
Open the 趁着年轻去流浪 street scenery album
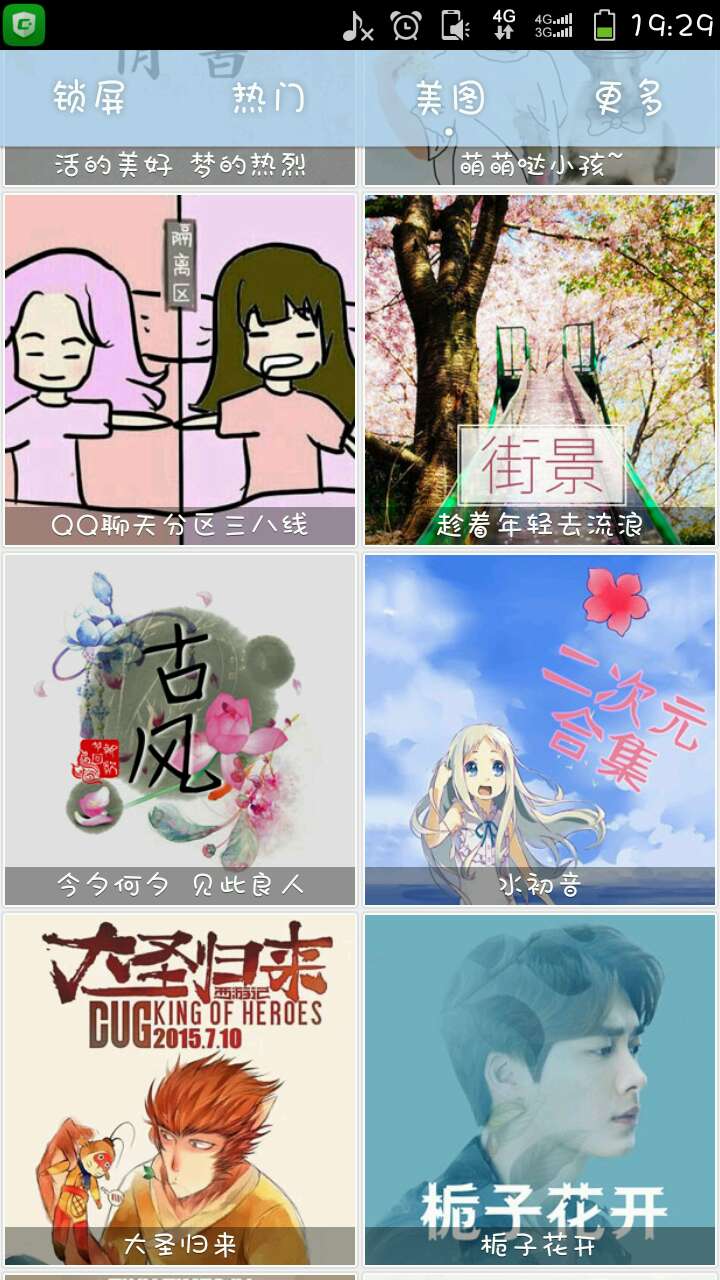point(540,369)
